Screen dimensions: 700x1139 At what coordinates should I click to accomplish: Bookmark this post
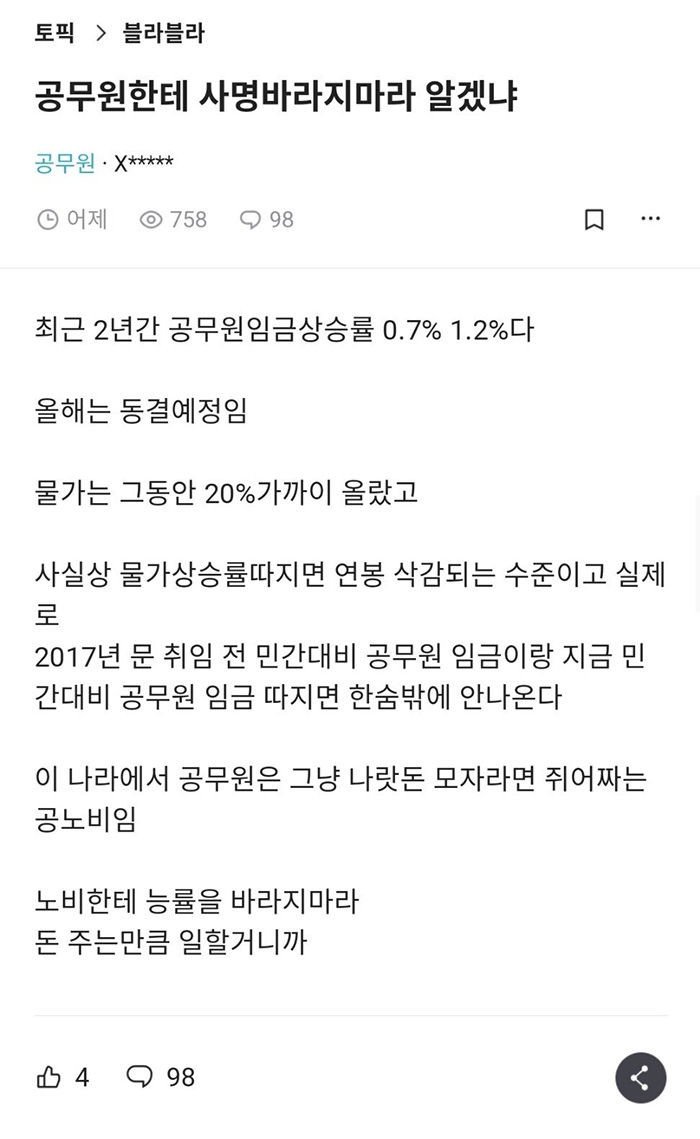click(594, 220)
